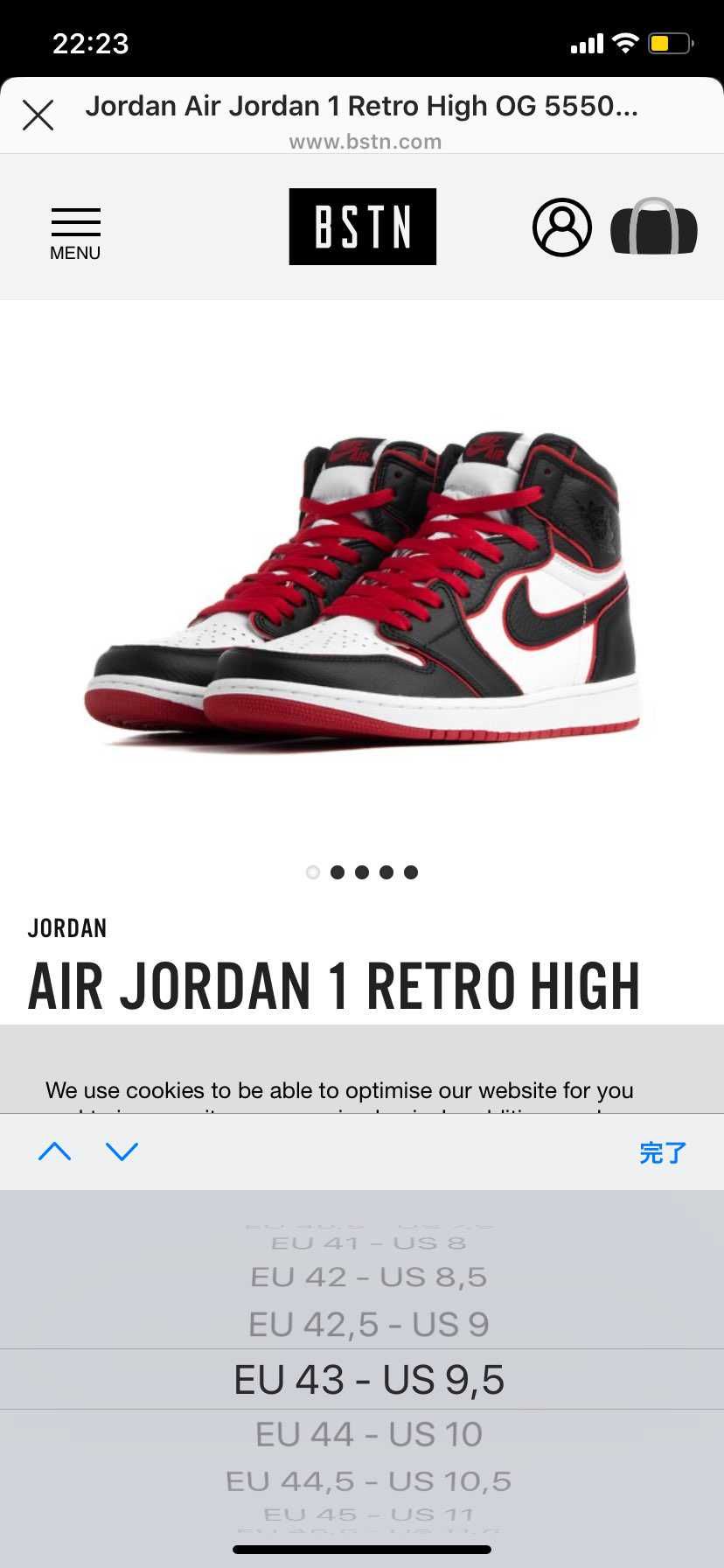Open the account profile icon
Screen dimensions: 724x1568
click(x=562, y=227)
